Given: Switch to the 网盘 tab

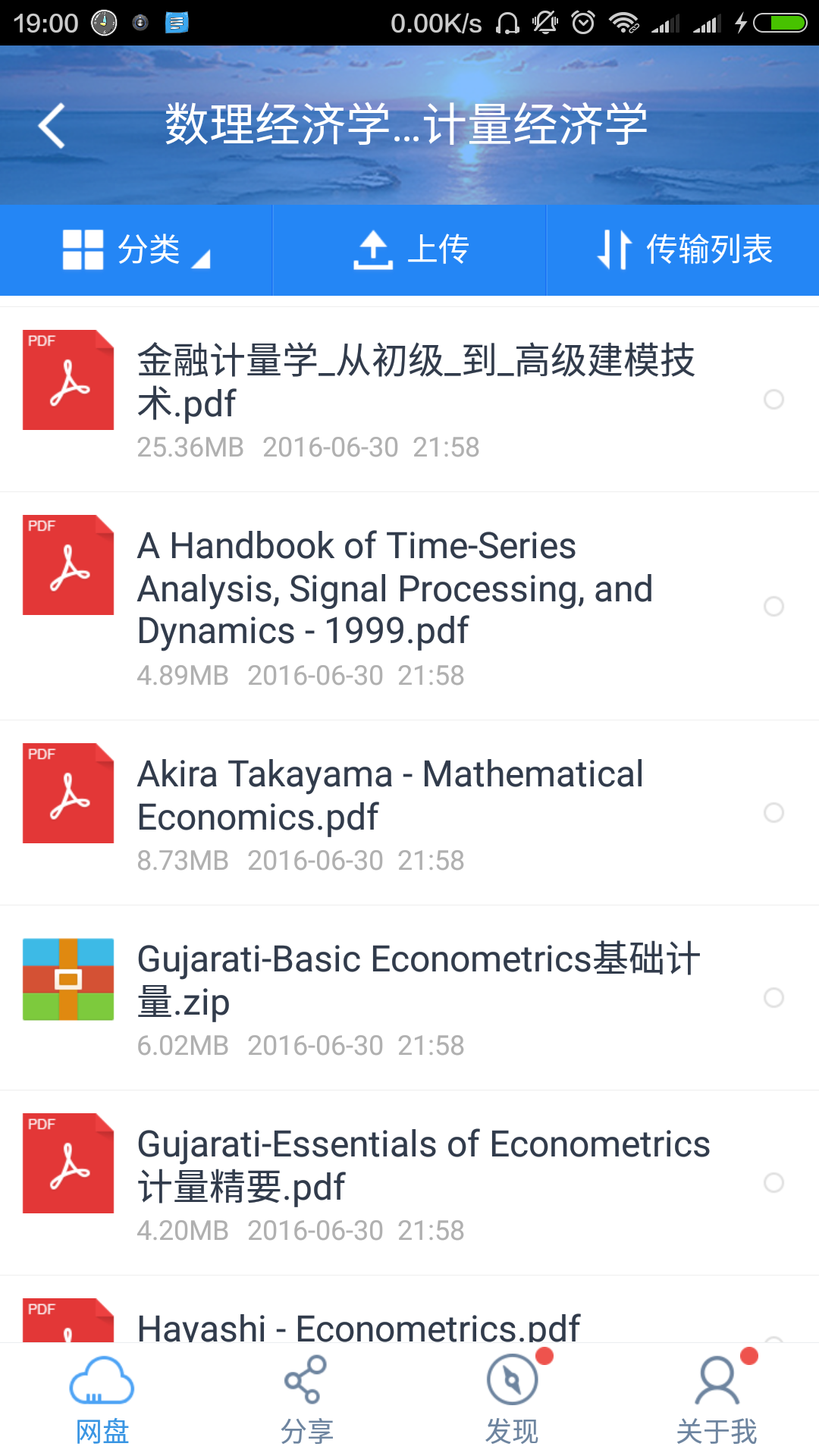Looking at the screenshot, I should [x=102, y=1400].
